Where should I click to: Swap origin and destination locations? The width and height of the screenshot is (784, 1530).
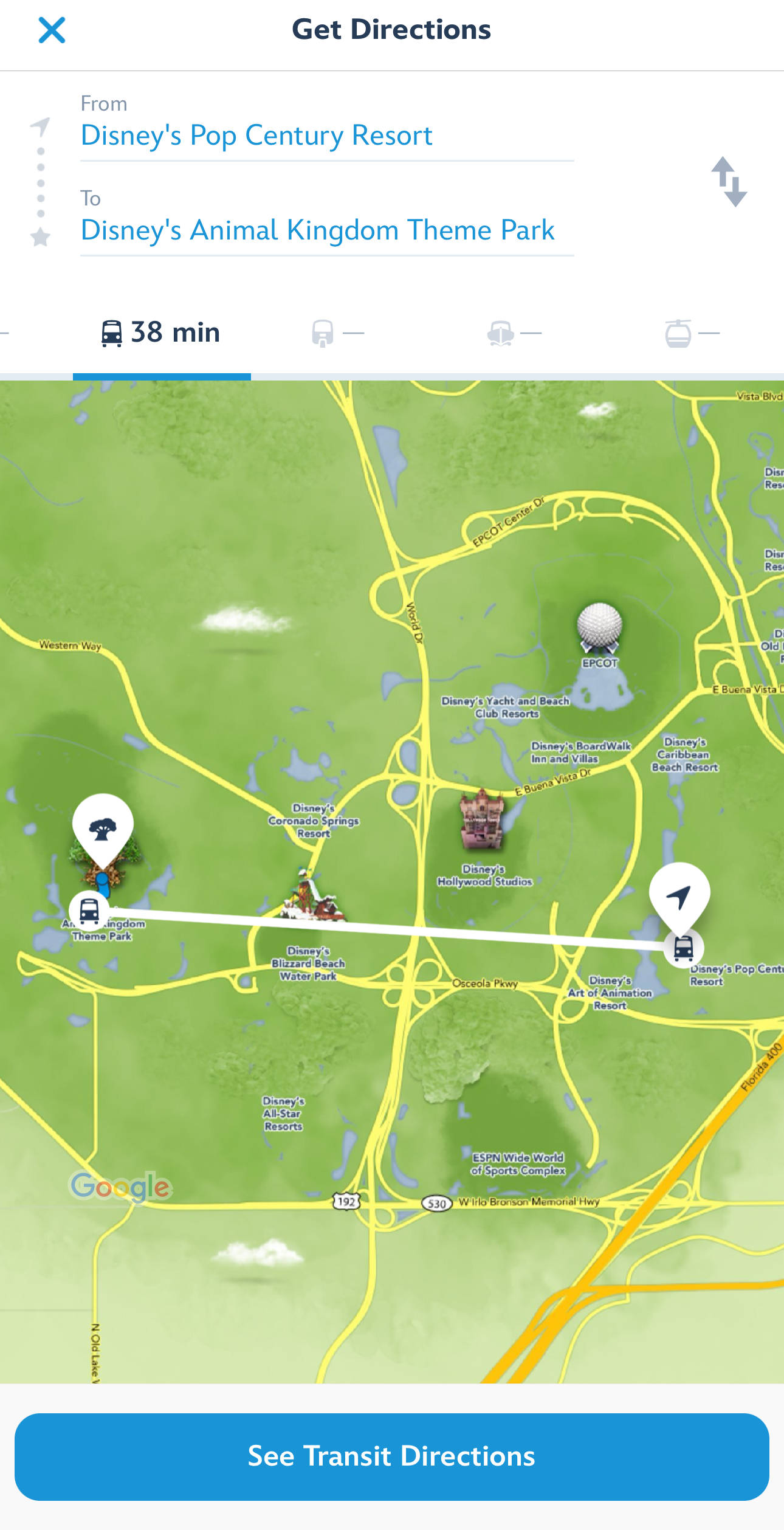tap(729, 182)
